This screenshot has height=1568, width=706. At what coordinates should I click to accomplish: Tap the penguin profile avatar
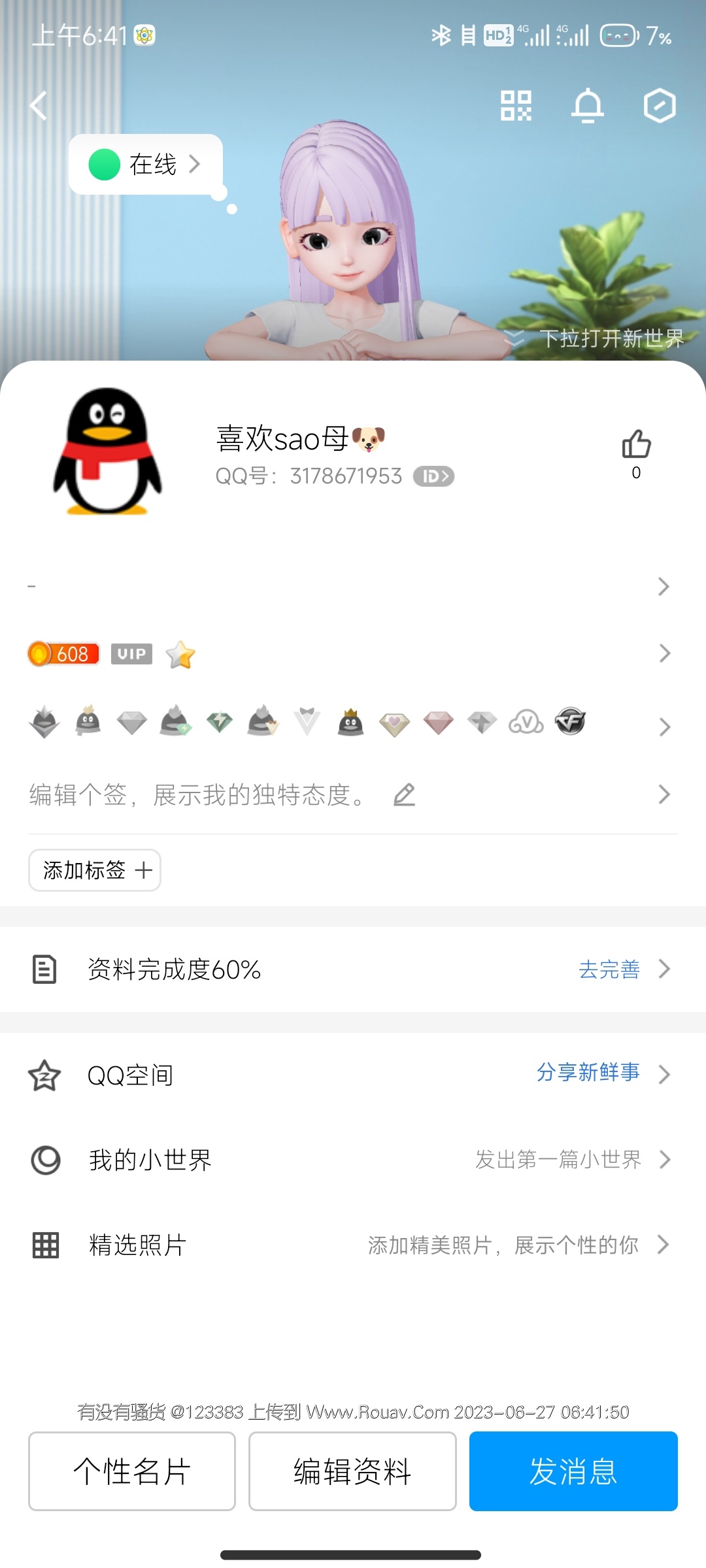[x=107, y=451]
